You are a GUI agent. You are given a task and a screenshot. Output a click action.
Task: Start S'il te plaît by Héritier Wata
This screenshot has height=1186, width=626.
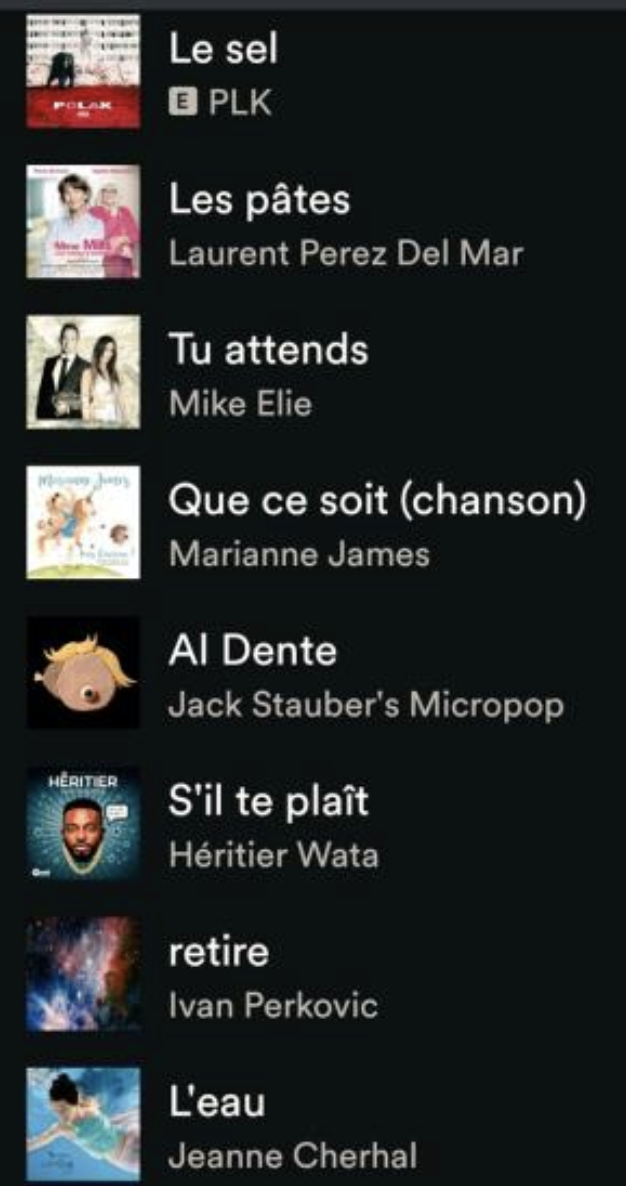click(268, 802)
